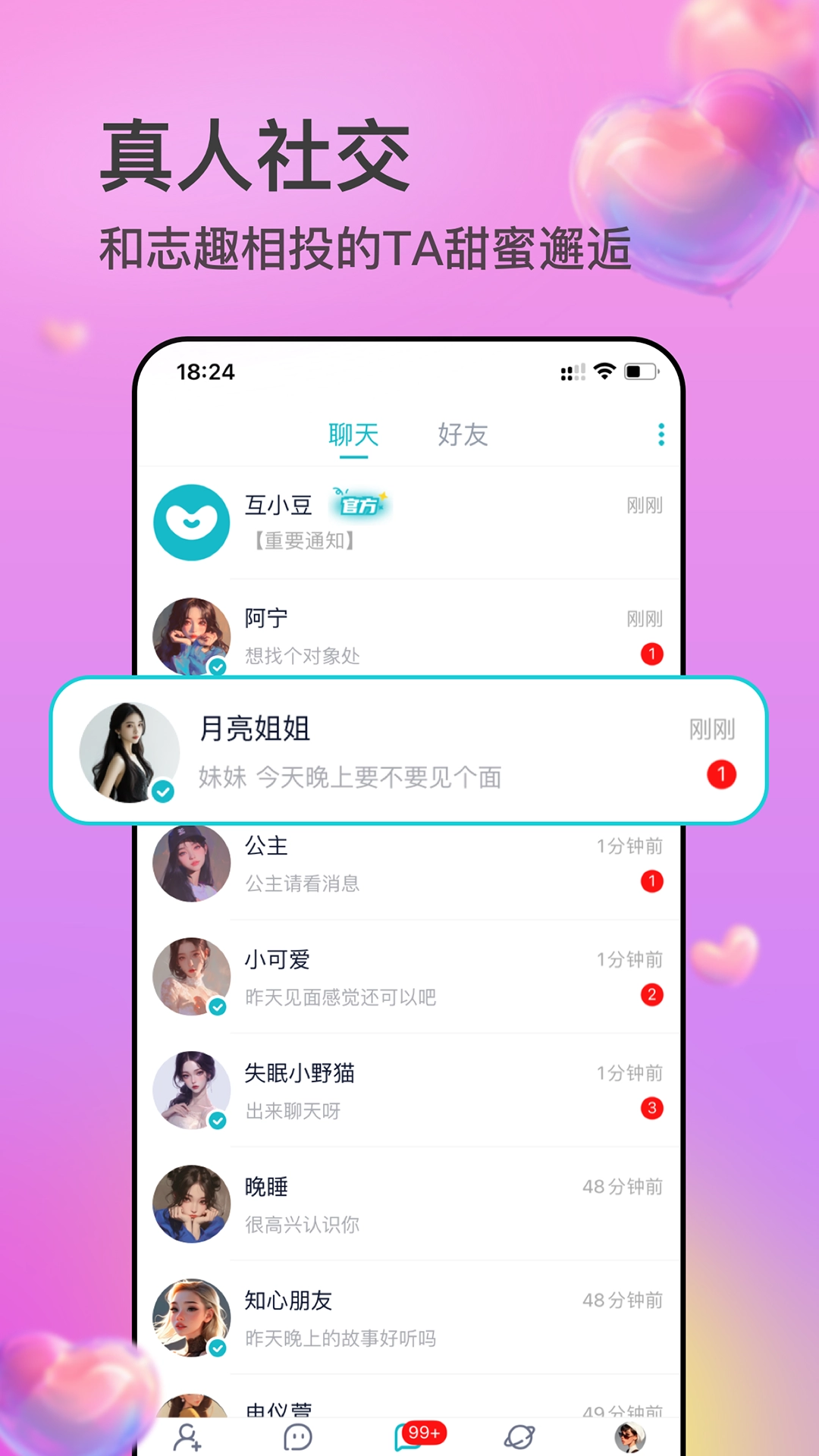
Task: Tap 阿宁's profile picture
Action: [x=191, y=637]
